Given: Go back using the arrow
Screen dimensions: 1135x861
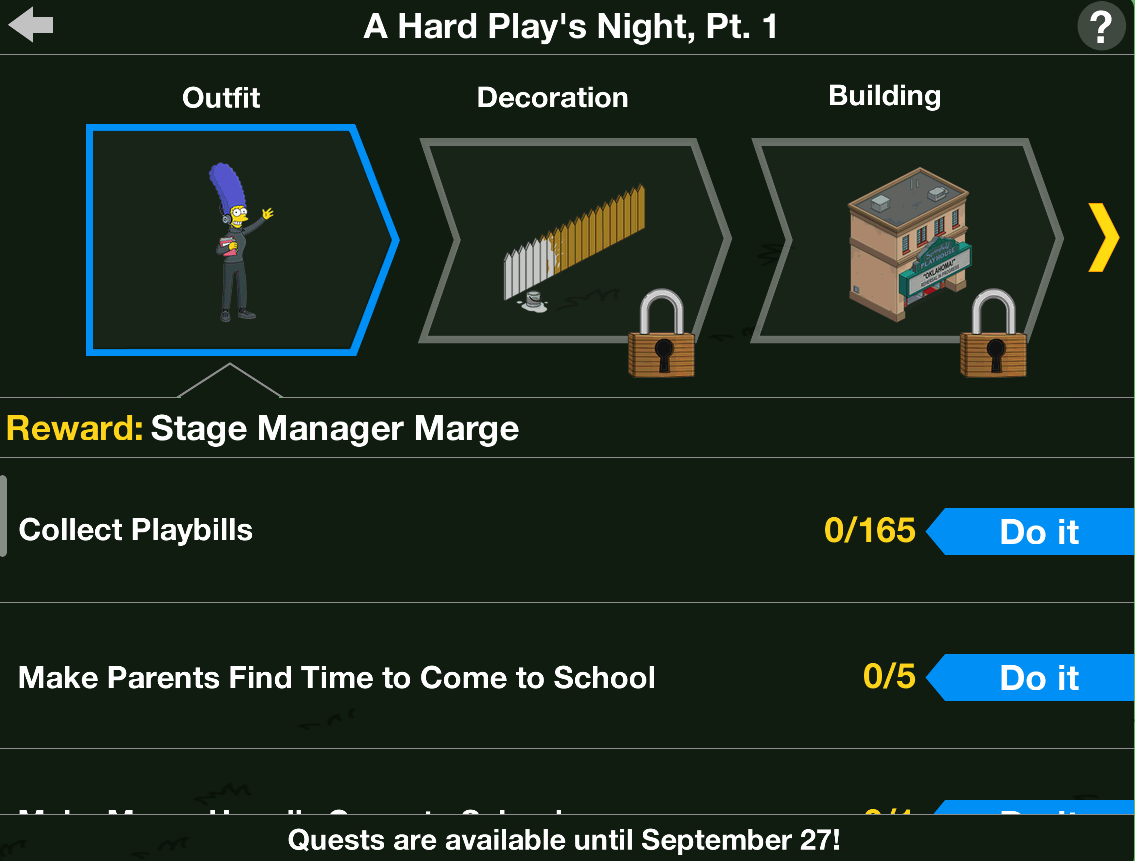Looking at the screenshot, I should coord(31,25).
